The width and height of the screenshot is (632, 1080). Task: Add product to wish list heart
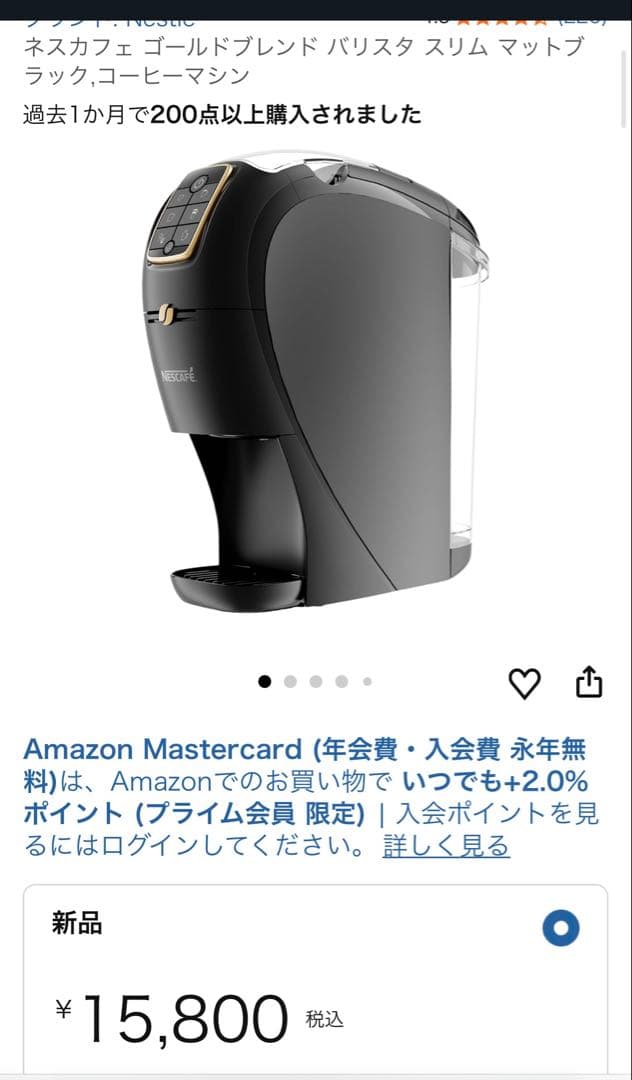[524, 683]
